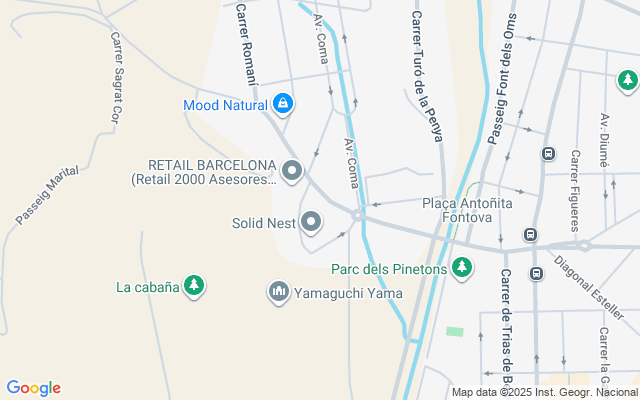
Task: Open the Google logo link
Action: (33, 388)
